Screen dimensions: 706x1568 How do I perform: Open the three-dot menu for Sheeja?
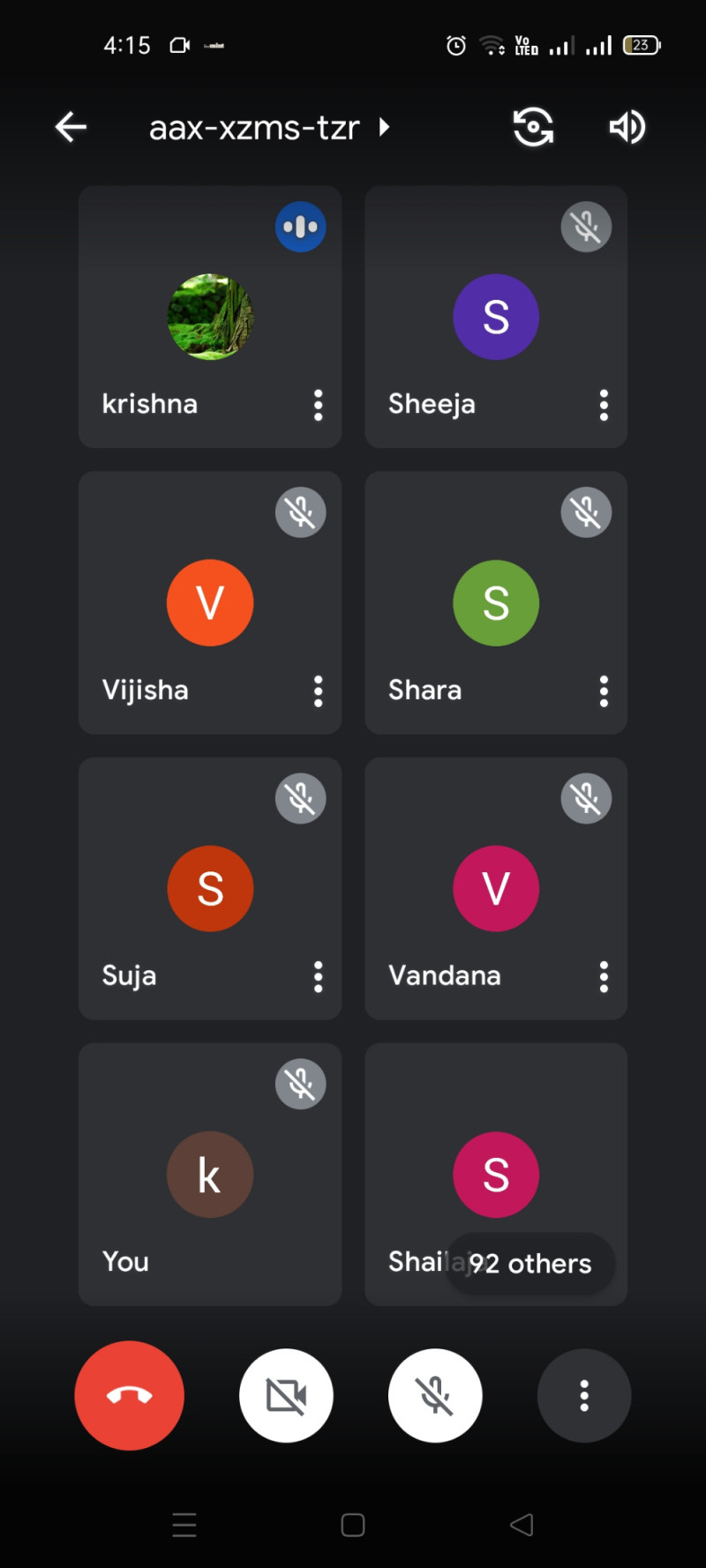tap(604, 405)
